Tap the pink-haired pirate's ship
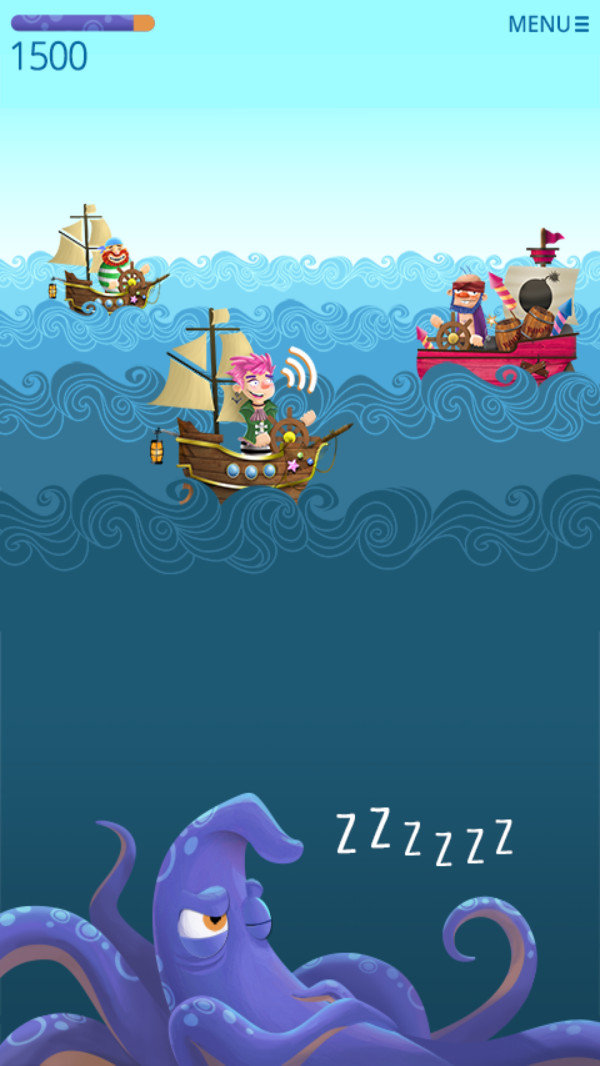Screen dimensions: 600x1066 coord(250,438)
